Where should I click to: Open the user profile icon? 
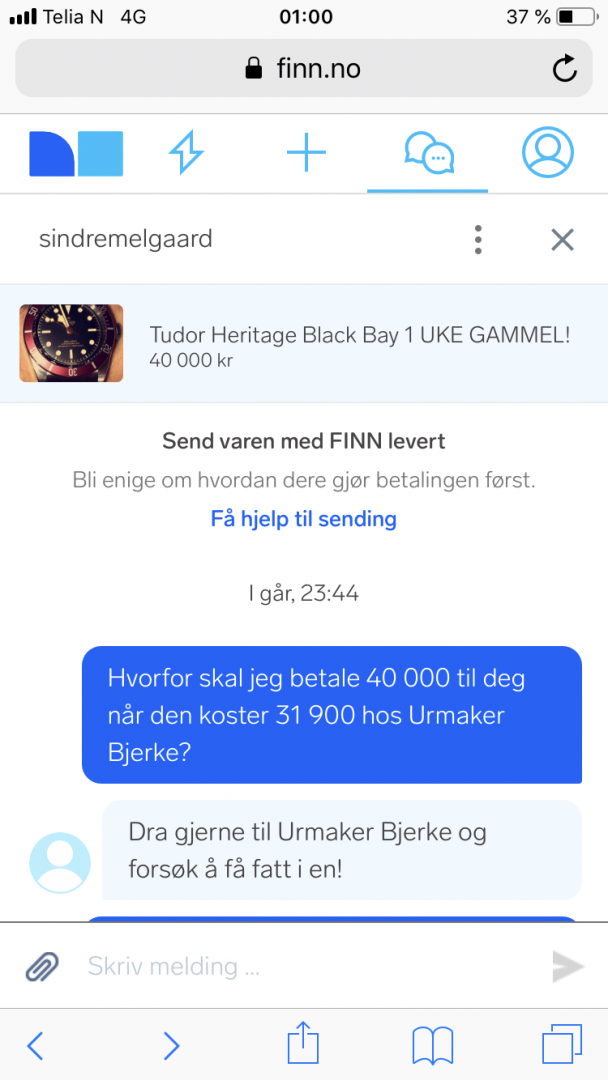[x=547, y=153]
